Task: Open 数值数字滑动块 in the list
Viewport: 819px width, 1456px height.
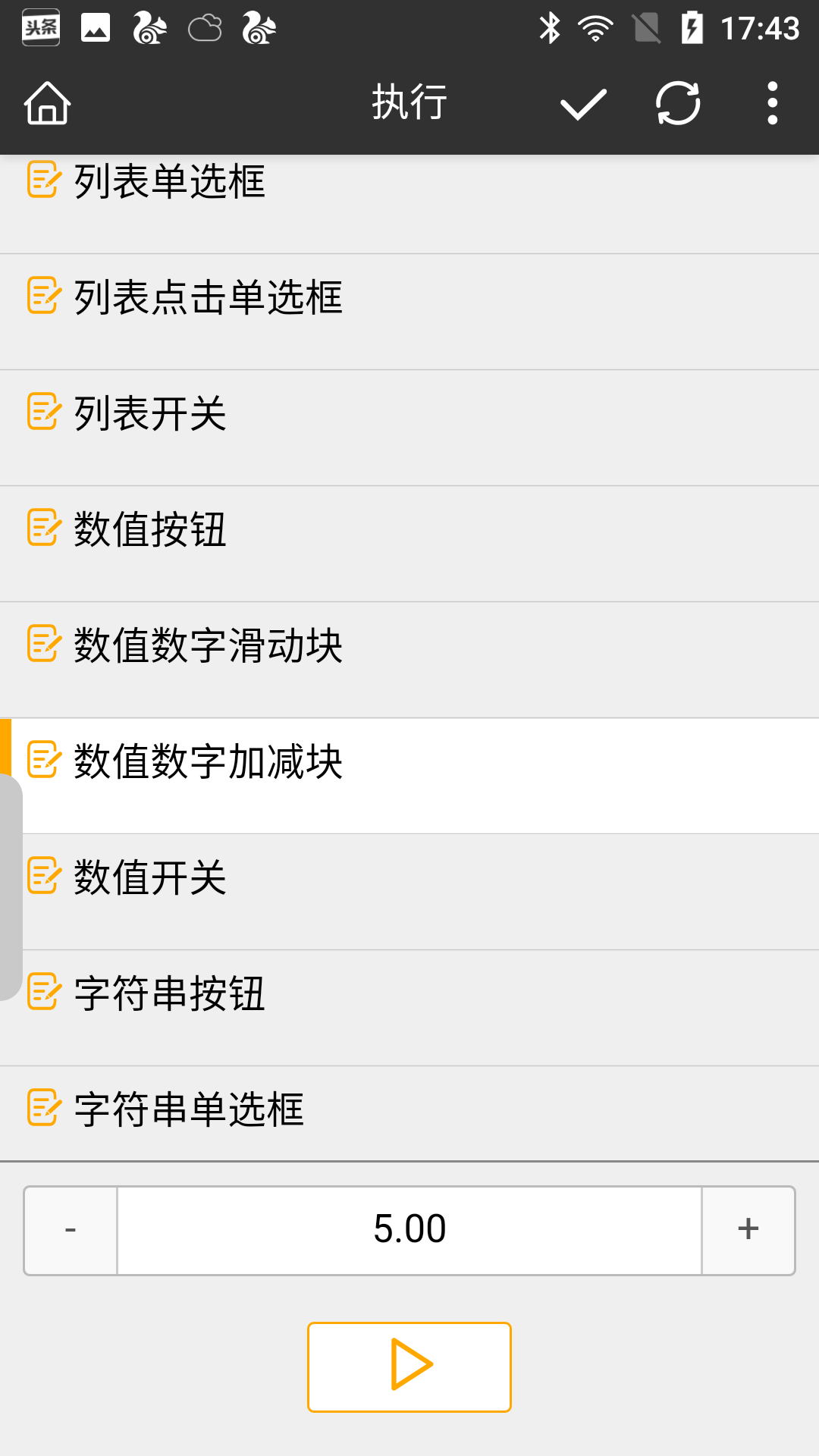Action: coord(409,659)
